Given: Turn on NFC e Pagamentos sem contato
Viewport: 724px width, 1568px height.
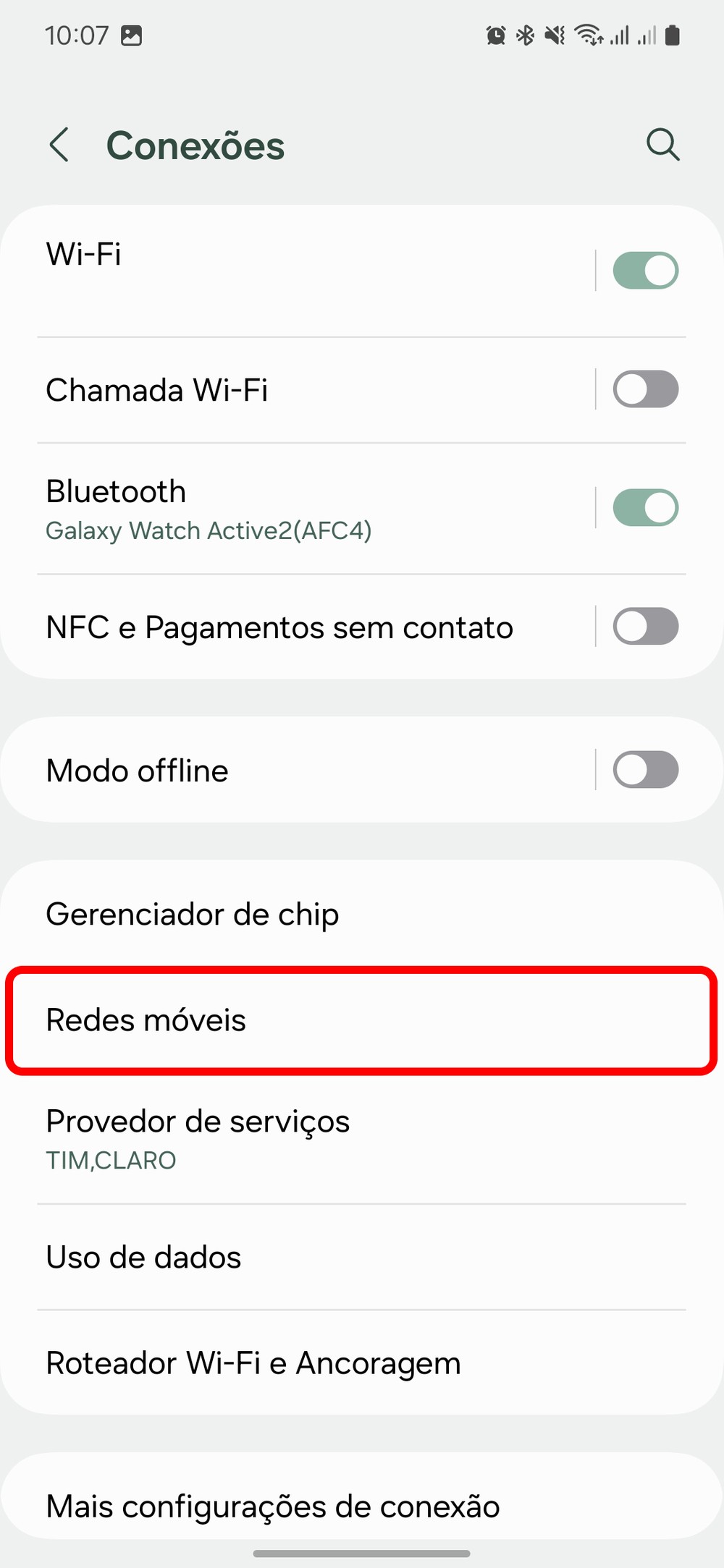Looking at the screenshot, I should (x=645, y=627).
